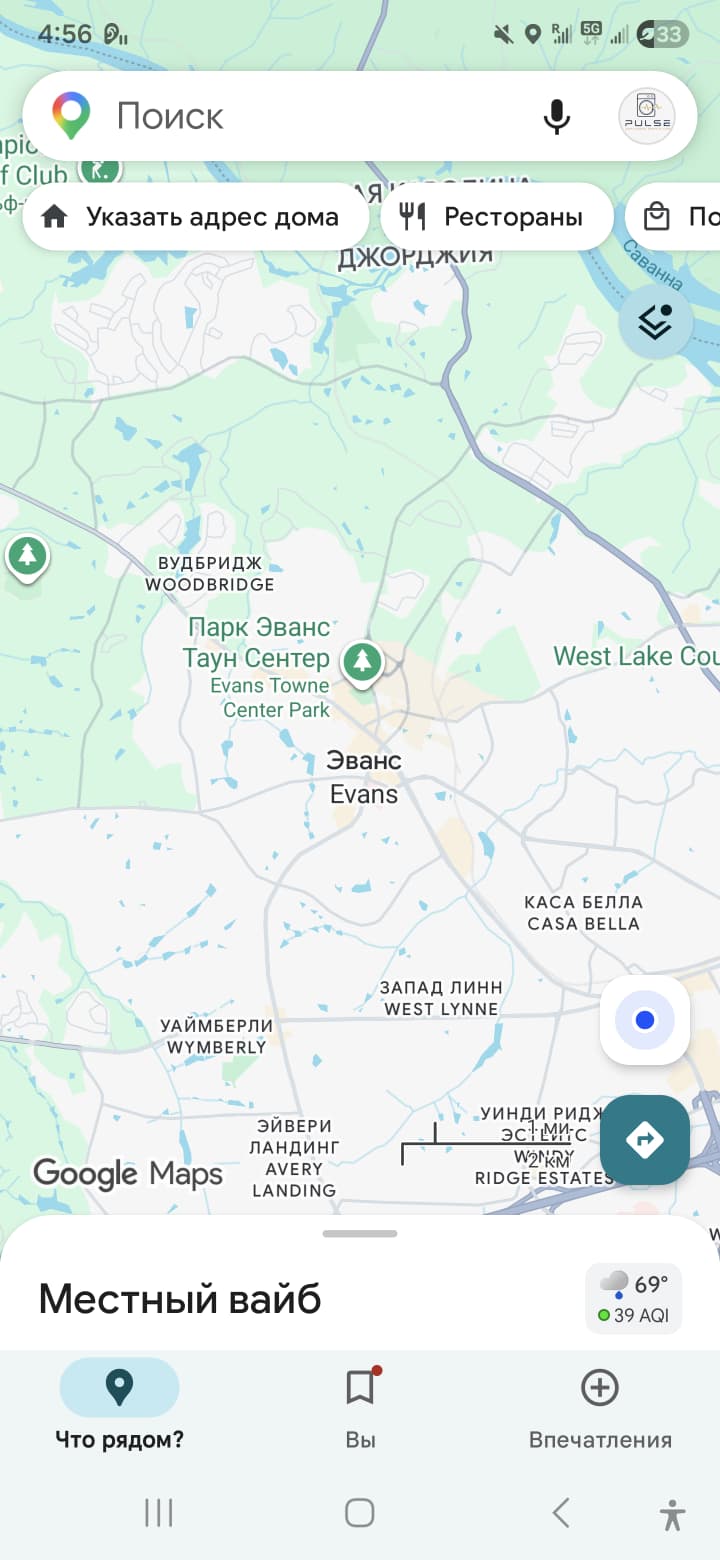Open the weather and AQI widget
Image resolution: width=720 pixels, height=1560 pixels.
(x=634, y=1298)
